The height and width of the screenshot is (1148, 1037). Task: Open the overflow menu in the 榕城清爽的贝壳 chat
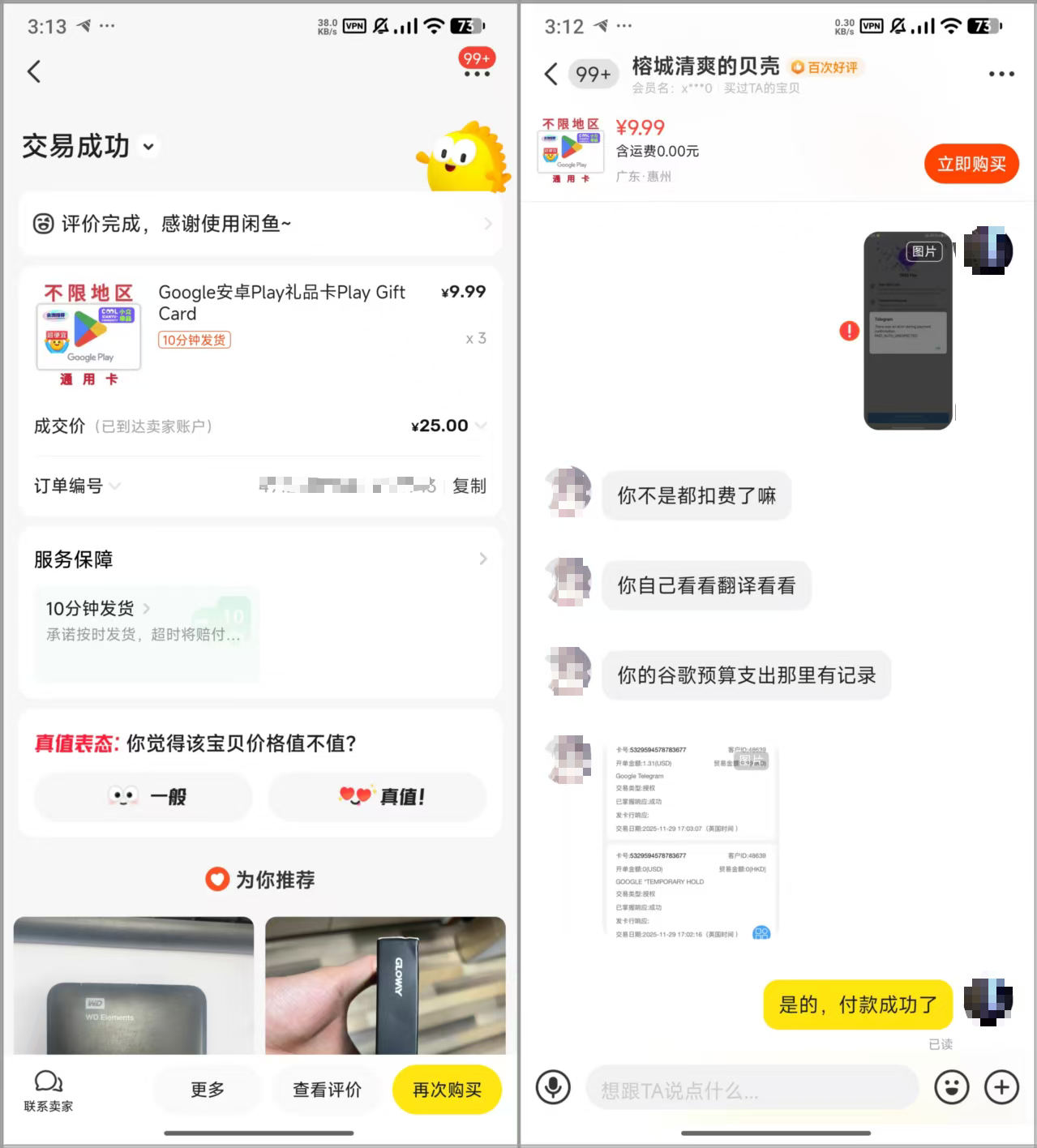(1001, 74)
